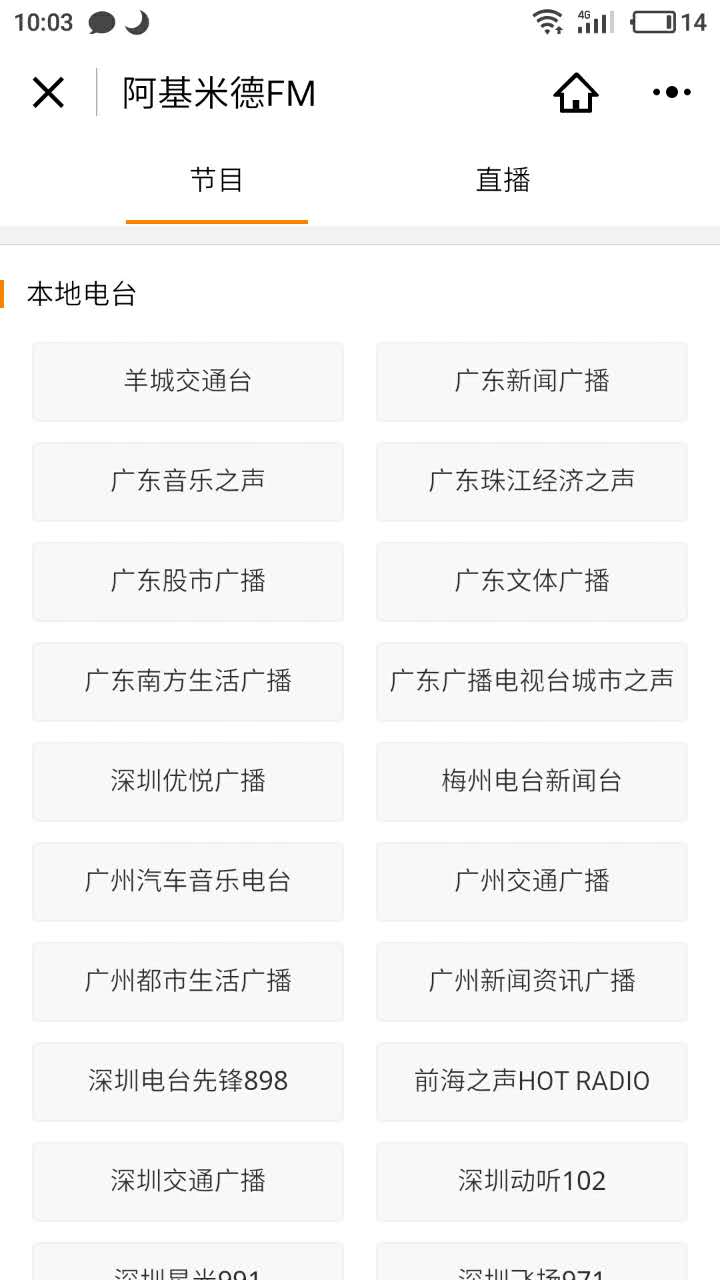The image size is (720, 1280).
Task: Switch to the 直播 tab
Action: click(503, 180)
